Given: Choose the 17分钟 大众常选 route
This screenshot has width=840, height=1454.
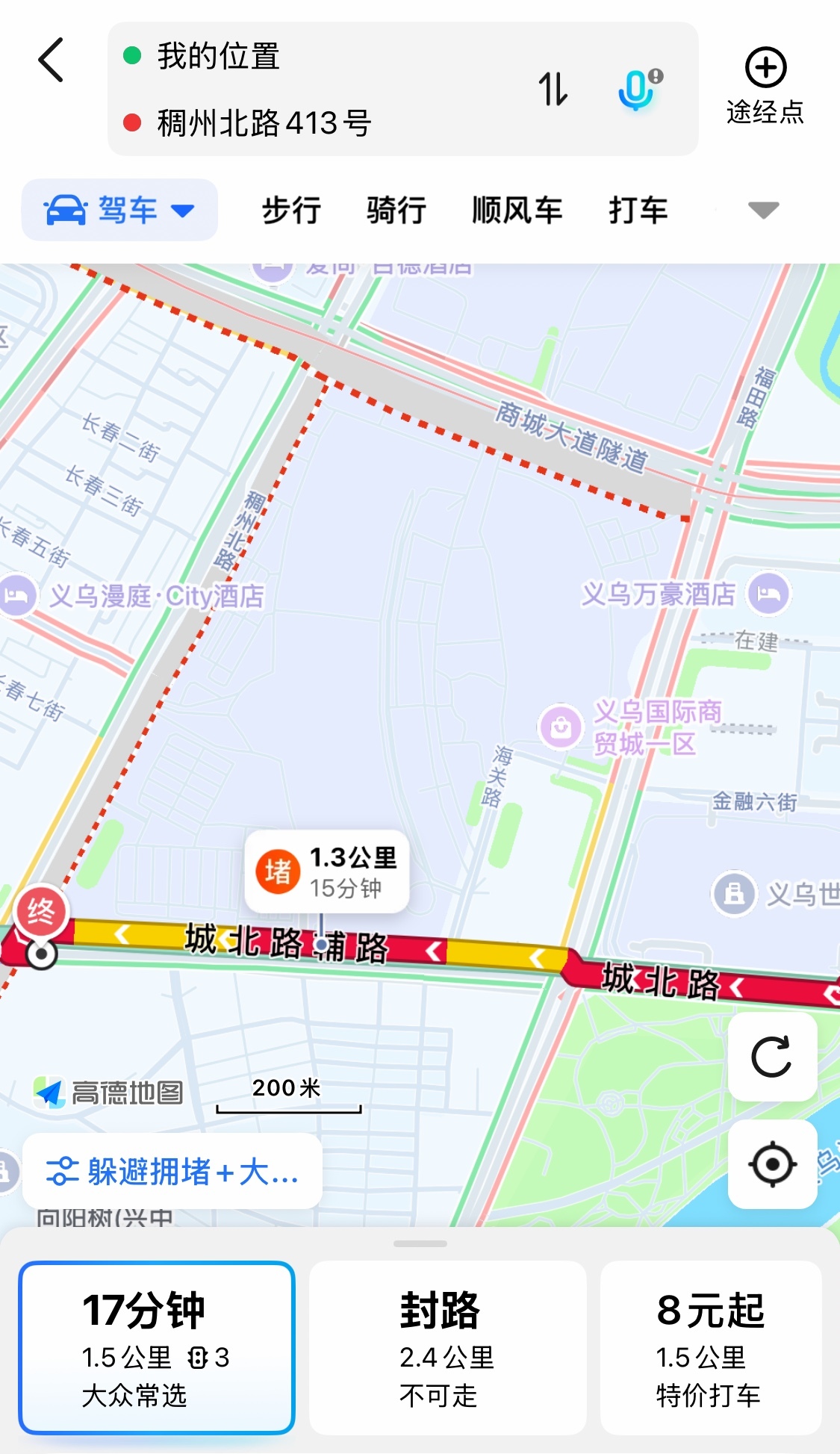Looking at the screenshot, I should [x=157, y=1348].
